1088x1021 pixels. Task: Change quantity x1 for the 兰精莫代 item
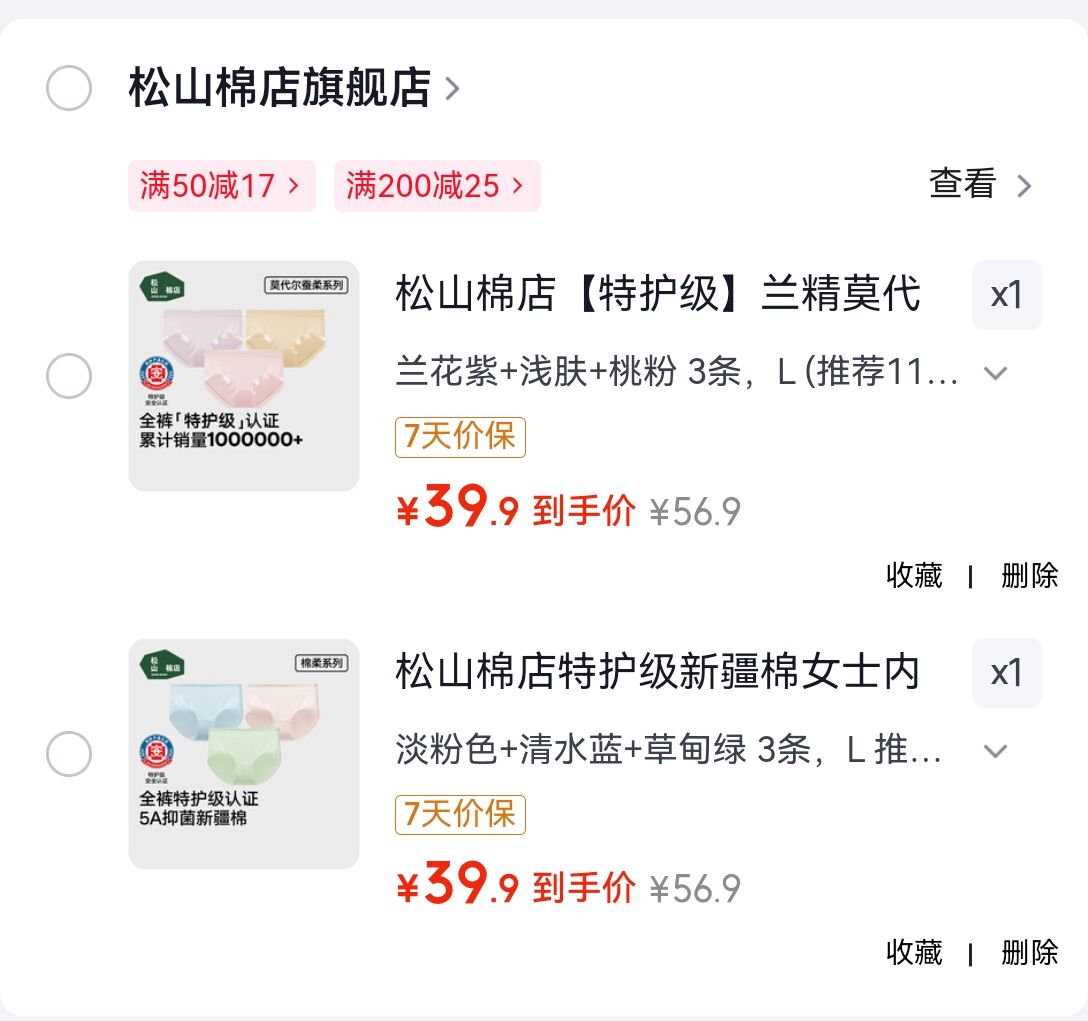click(1006, 295)
